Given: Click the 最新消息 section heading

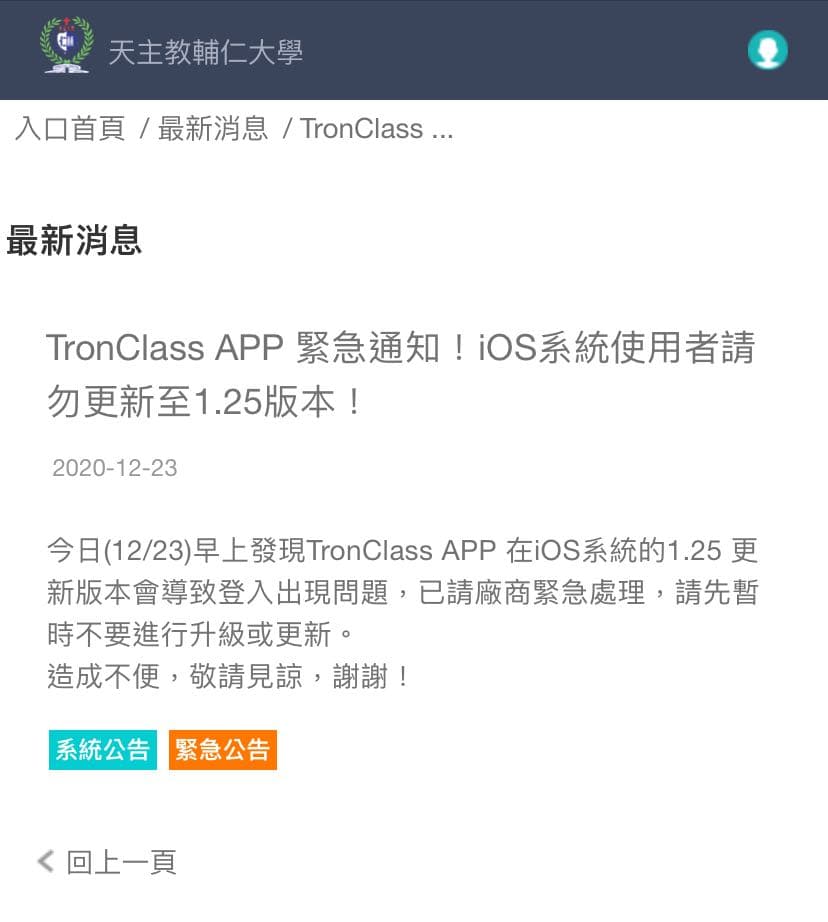Looking at the screenshot, I should [x=74, y=241].
